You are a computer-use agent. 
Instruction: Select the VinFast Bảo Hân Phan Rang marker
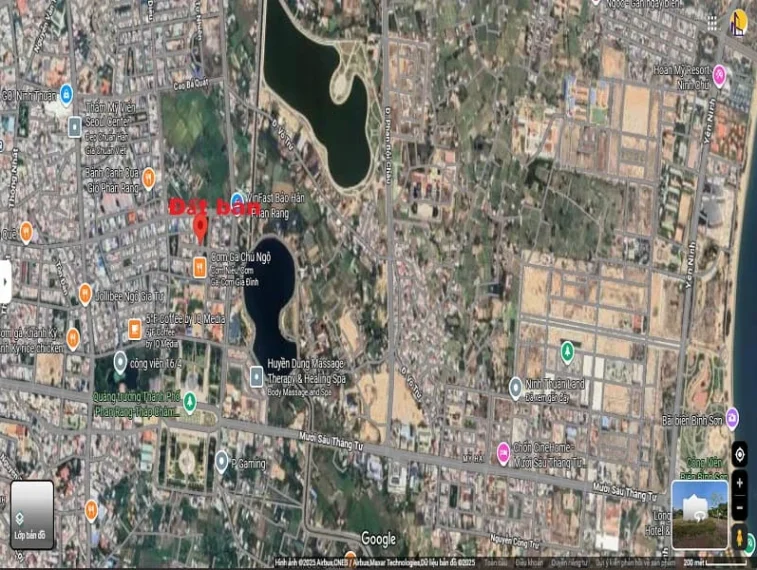[238, 200]
